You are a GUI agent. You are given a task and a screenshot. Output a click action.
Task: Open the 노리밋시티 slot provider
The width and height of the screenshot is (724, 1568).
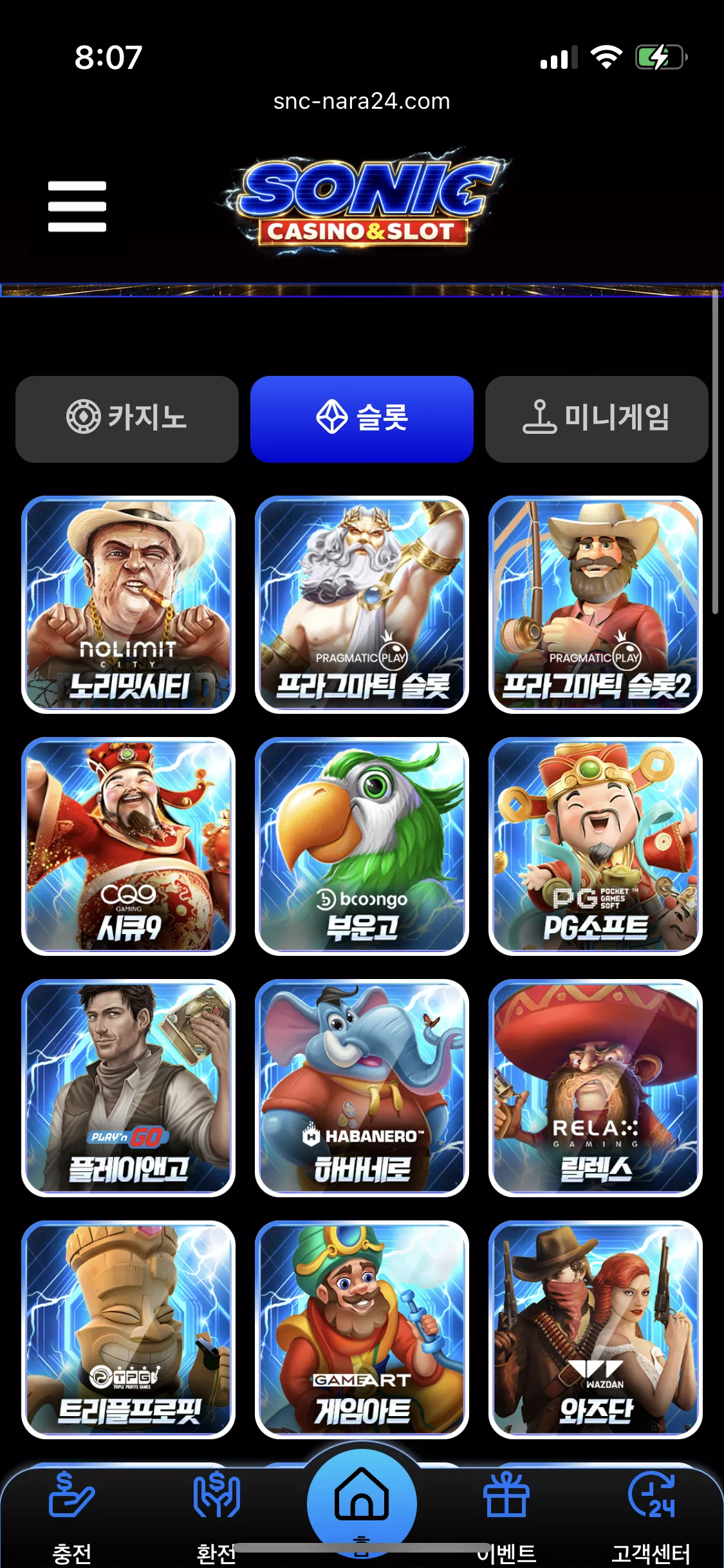(129, 604)
